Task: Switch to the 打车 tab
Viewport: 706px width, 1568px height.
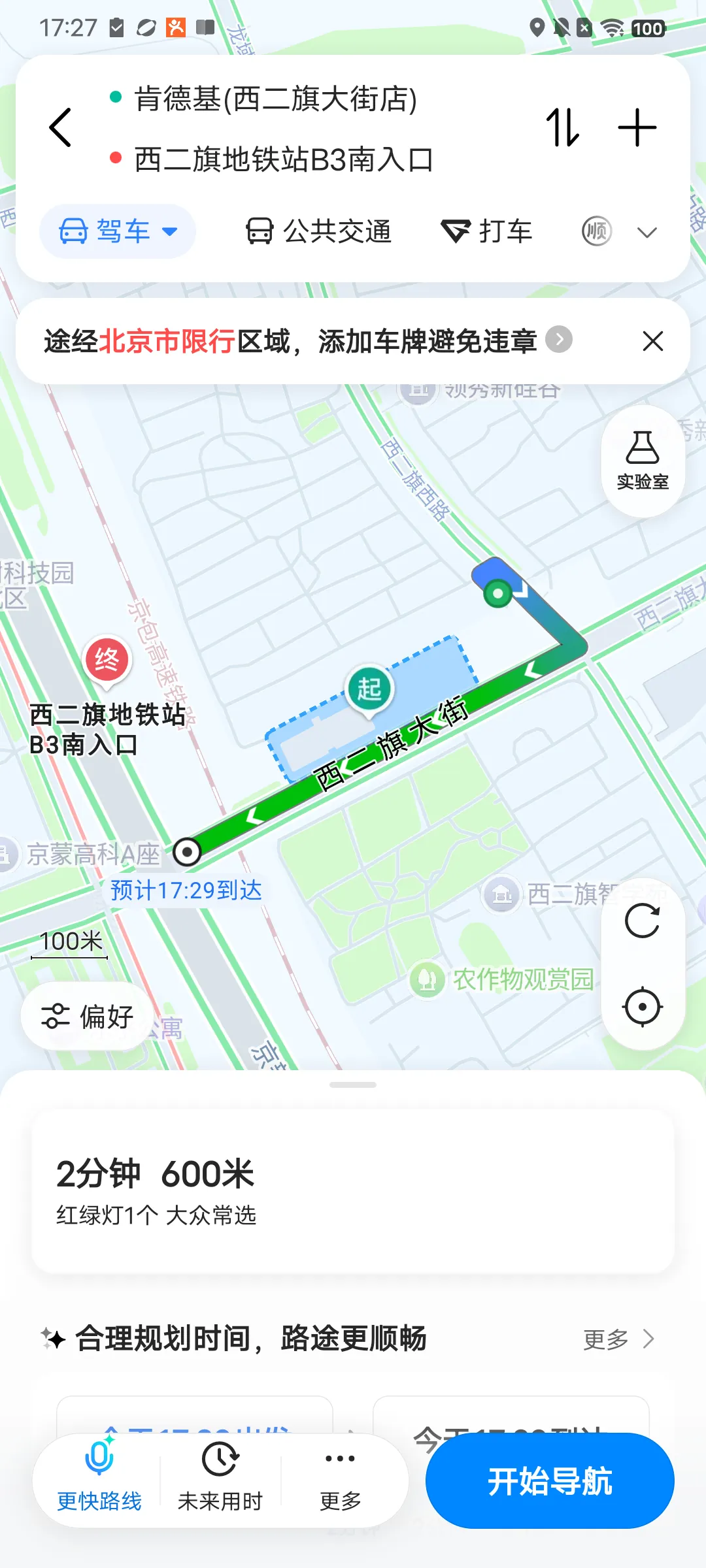Action: pos(487,231)
